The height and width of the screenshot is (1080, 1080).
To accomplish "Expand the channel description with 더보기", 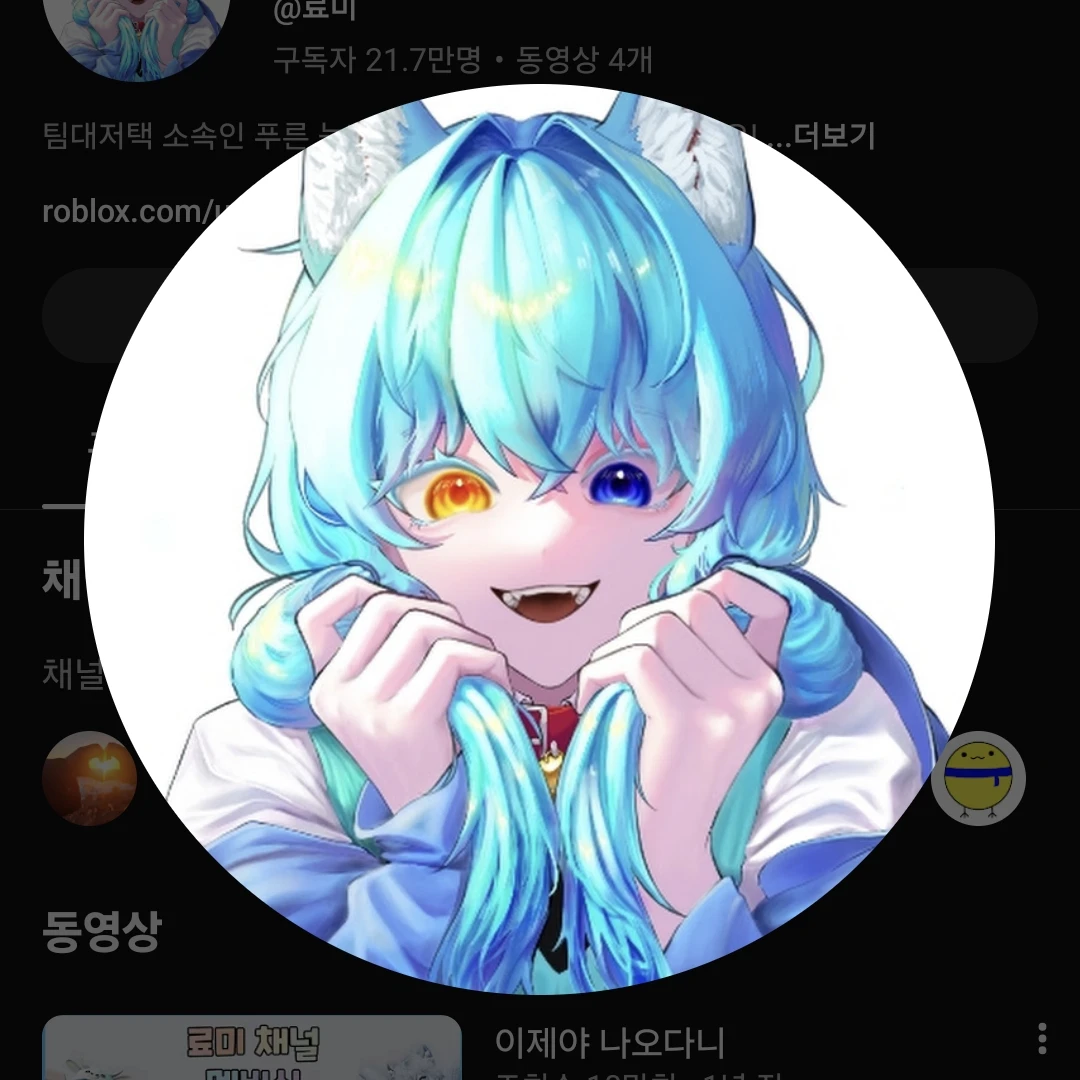I will click(x=834, y=134).
